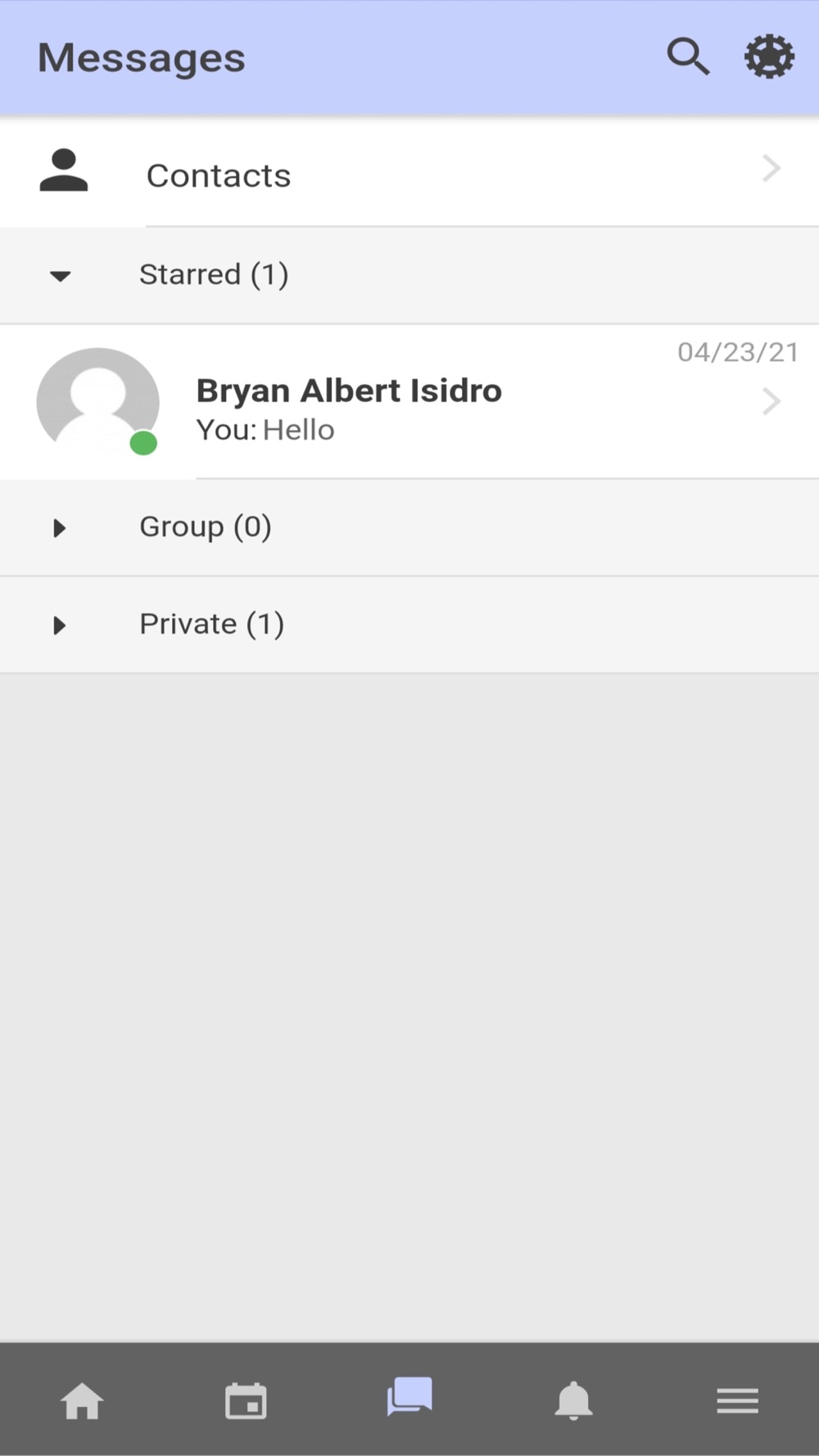Select the Messages tab in bottom bar
The image size is (819, 1456).
tap(409, 1397)
